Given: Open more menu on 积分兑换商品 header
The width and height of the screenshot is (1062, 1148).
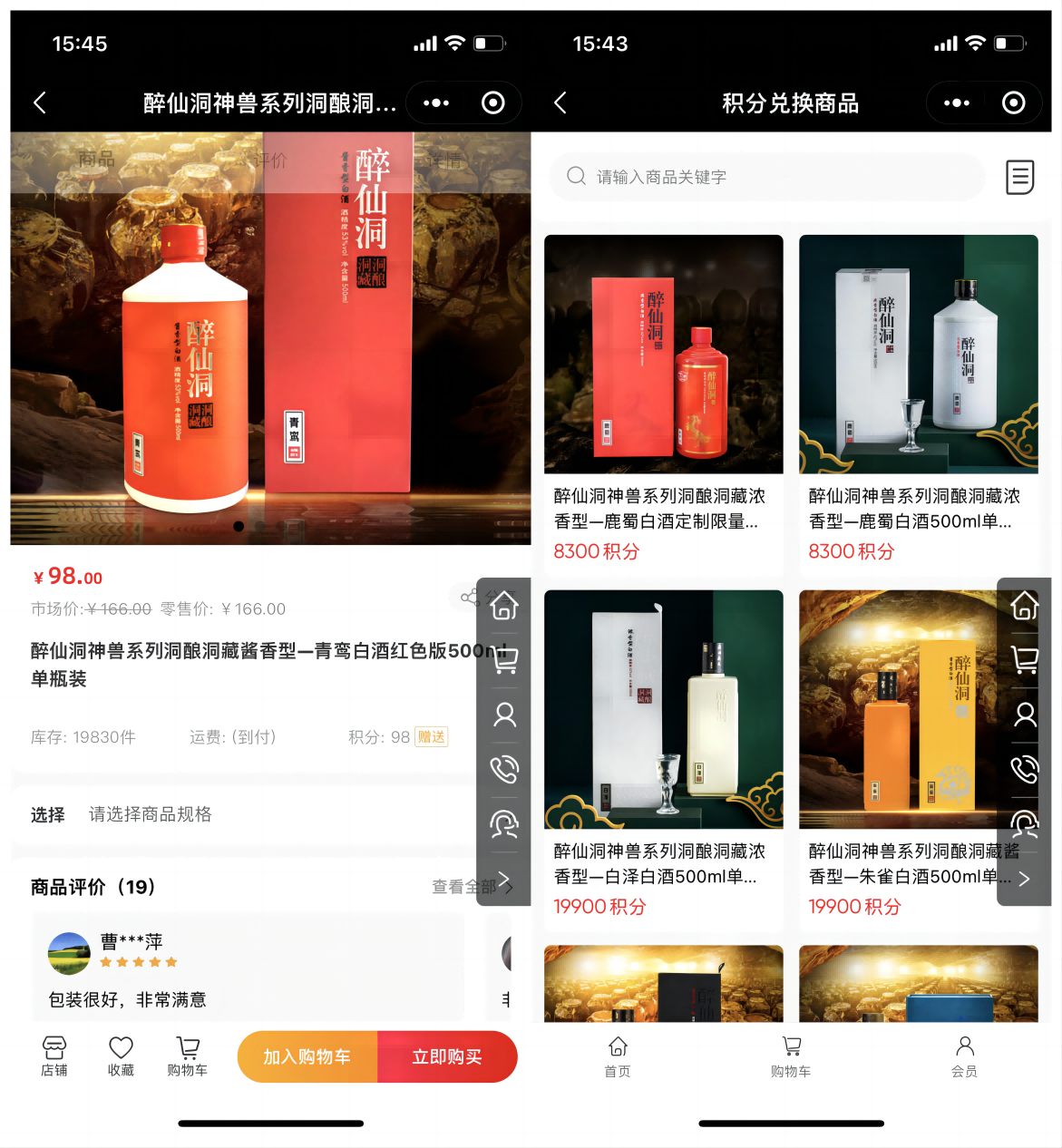Looking at the screenshot, I should click(x=956, y=103).
